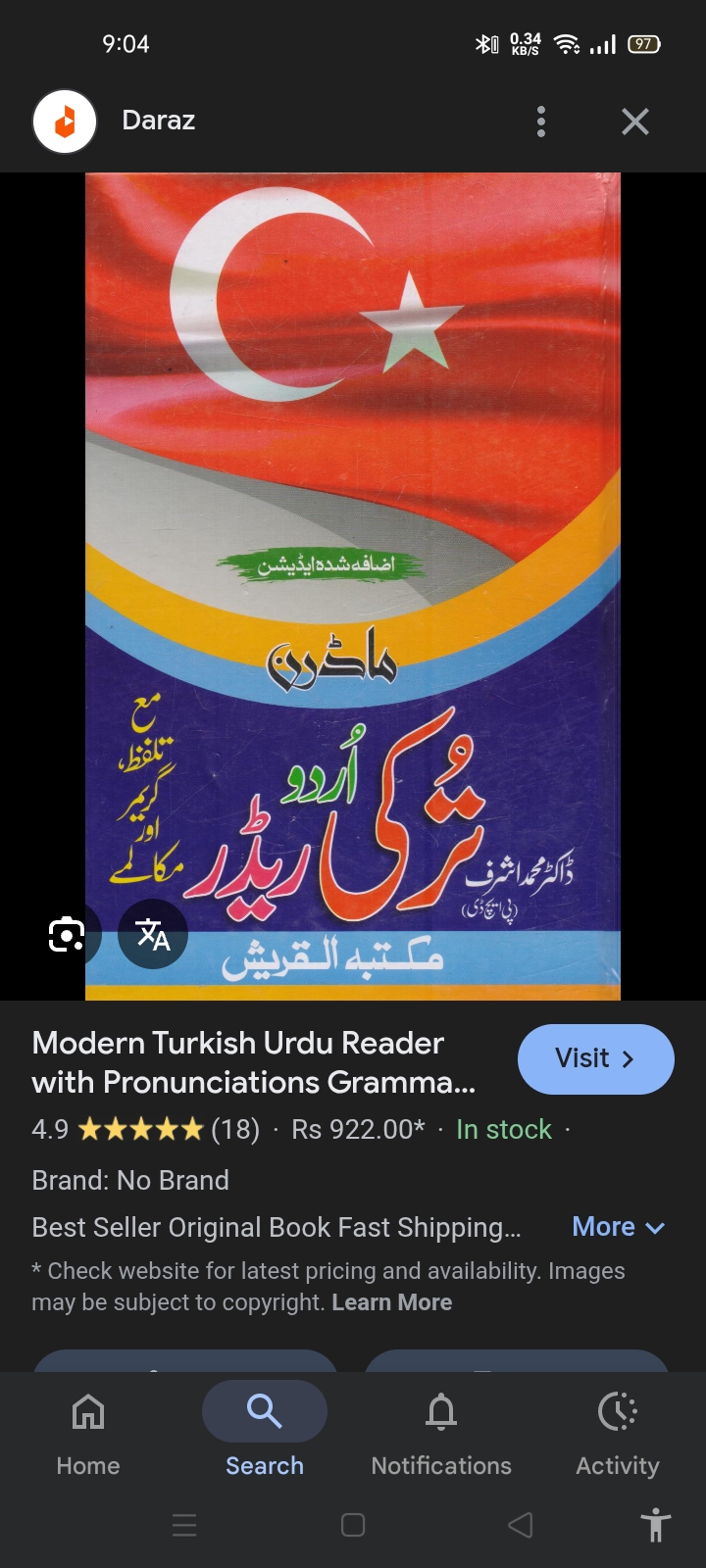Visit the Daraz product page
The width and height of the screenshot is (706, 1568).
coord(595,1058)
